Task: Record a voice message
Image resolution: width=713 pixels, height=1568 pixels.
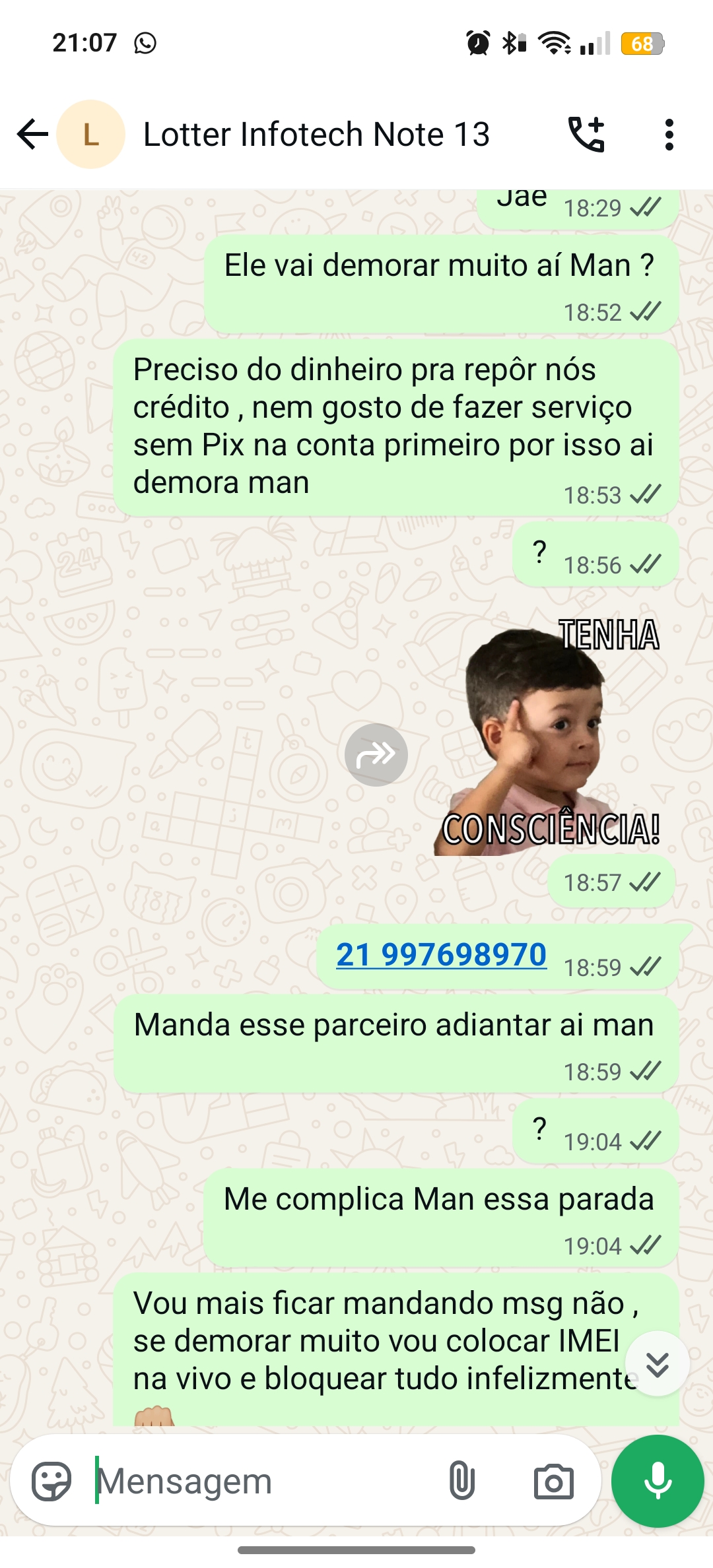Action: pos(657,1482)
